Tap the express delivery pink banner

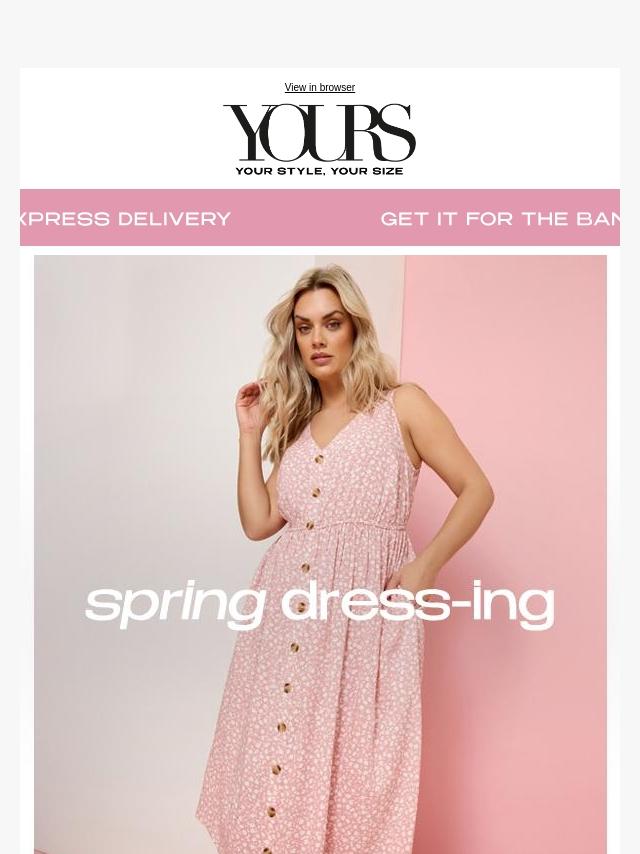(319, 218)
